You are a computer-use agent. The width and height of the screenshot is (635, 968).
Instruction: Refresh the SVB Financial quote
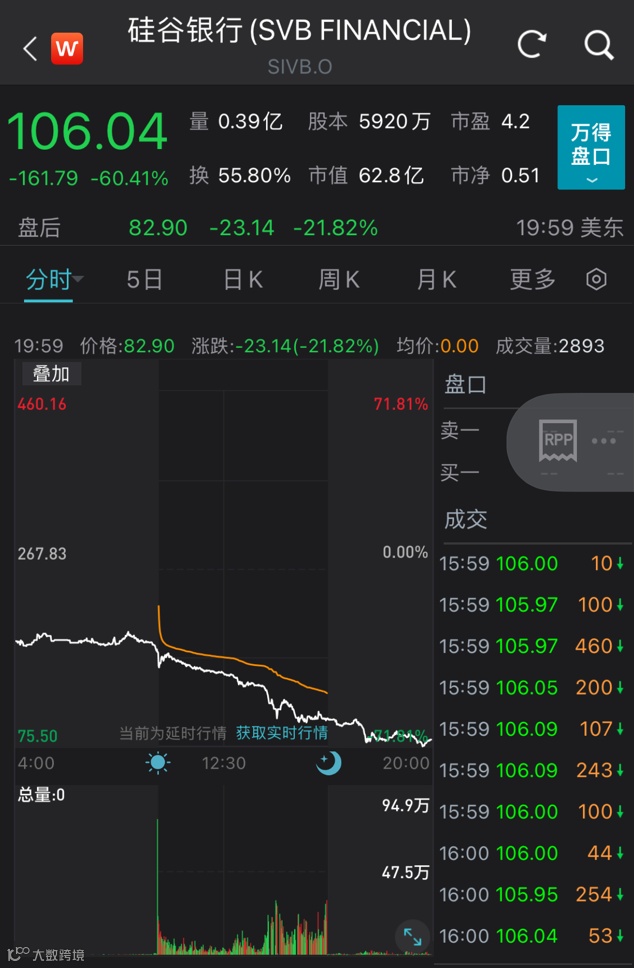(x=531, y=45)
